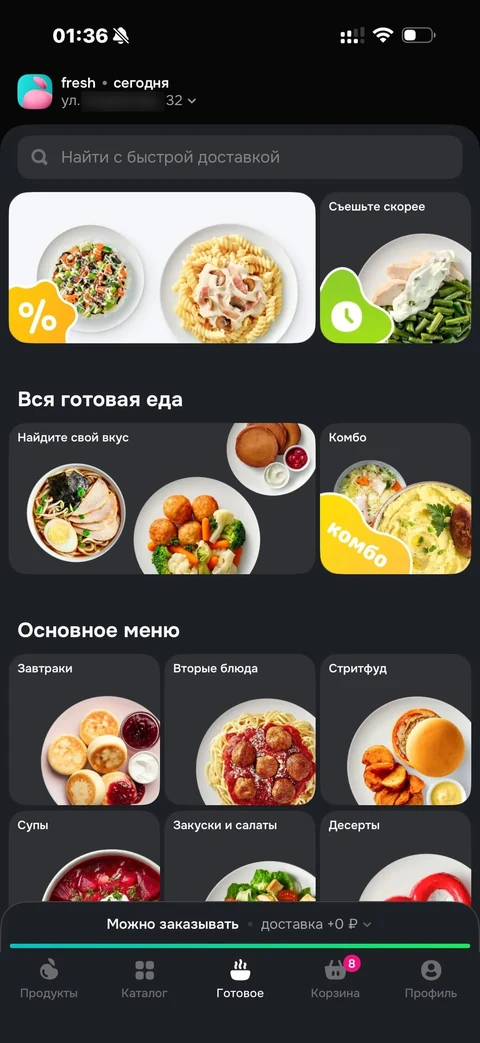Image resolution: width=480 pixels, height=1043 pixels.
Task: Open the Комбо card
Action: (x=396, y=498)
